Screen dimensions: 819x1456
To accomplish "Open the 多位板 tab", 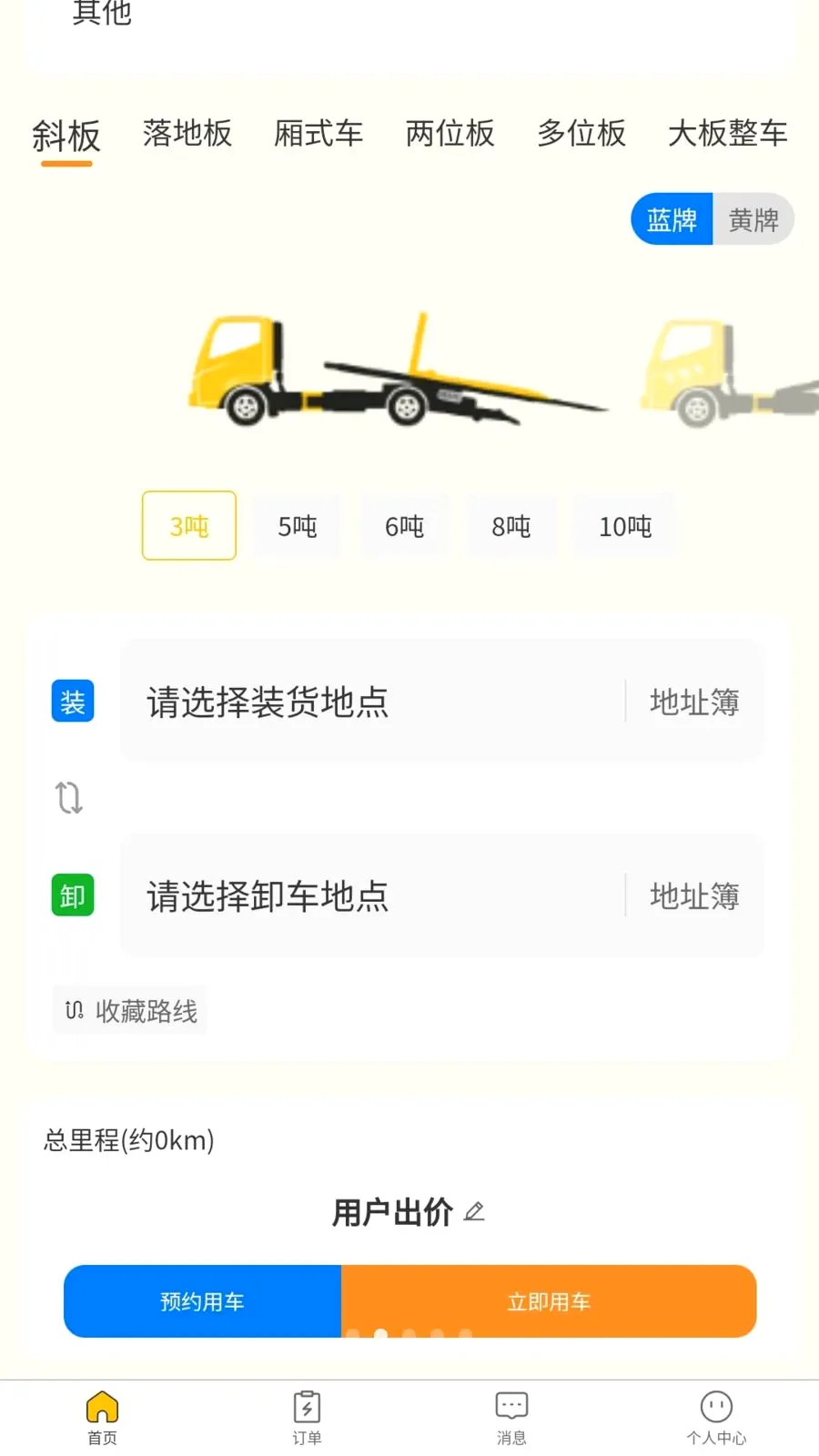I will click(x=581, y=134).
